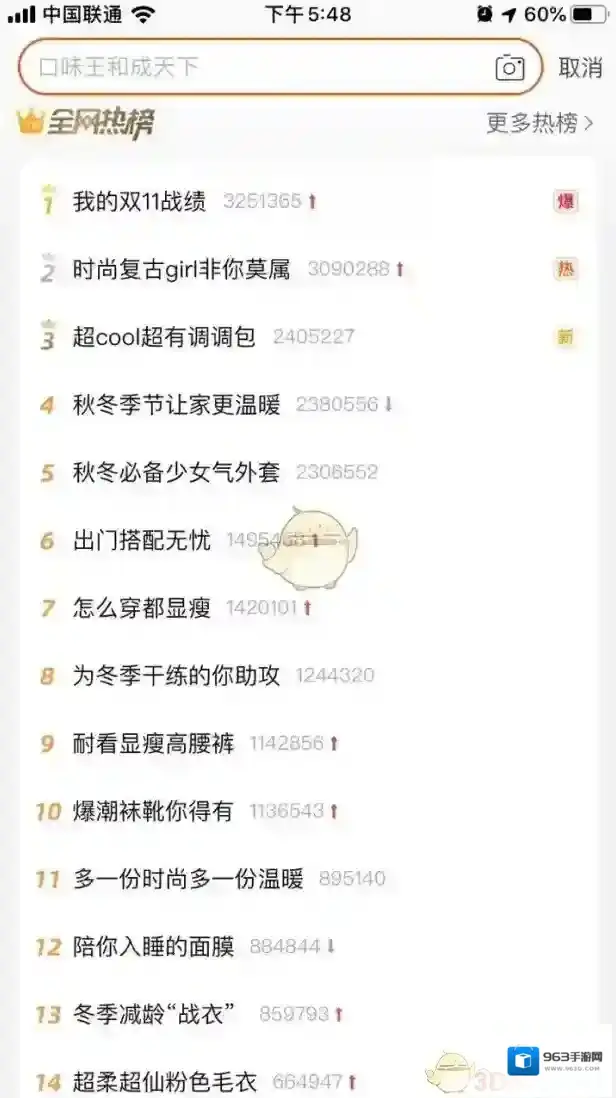Tap the search box showing 口味王和成天下
The width and height of the screenshot is (616, 1098).
250,68
